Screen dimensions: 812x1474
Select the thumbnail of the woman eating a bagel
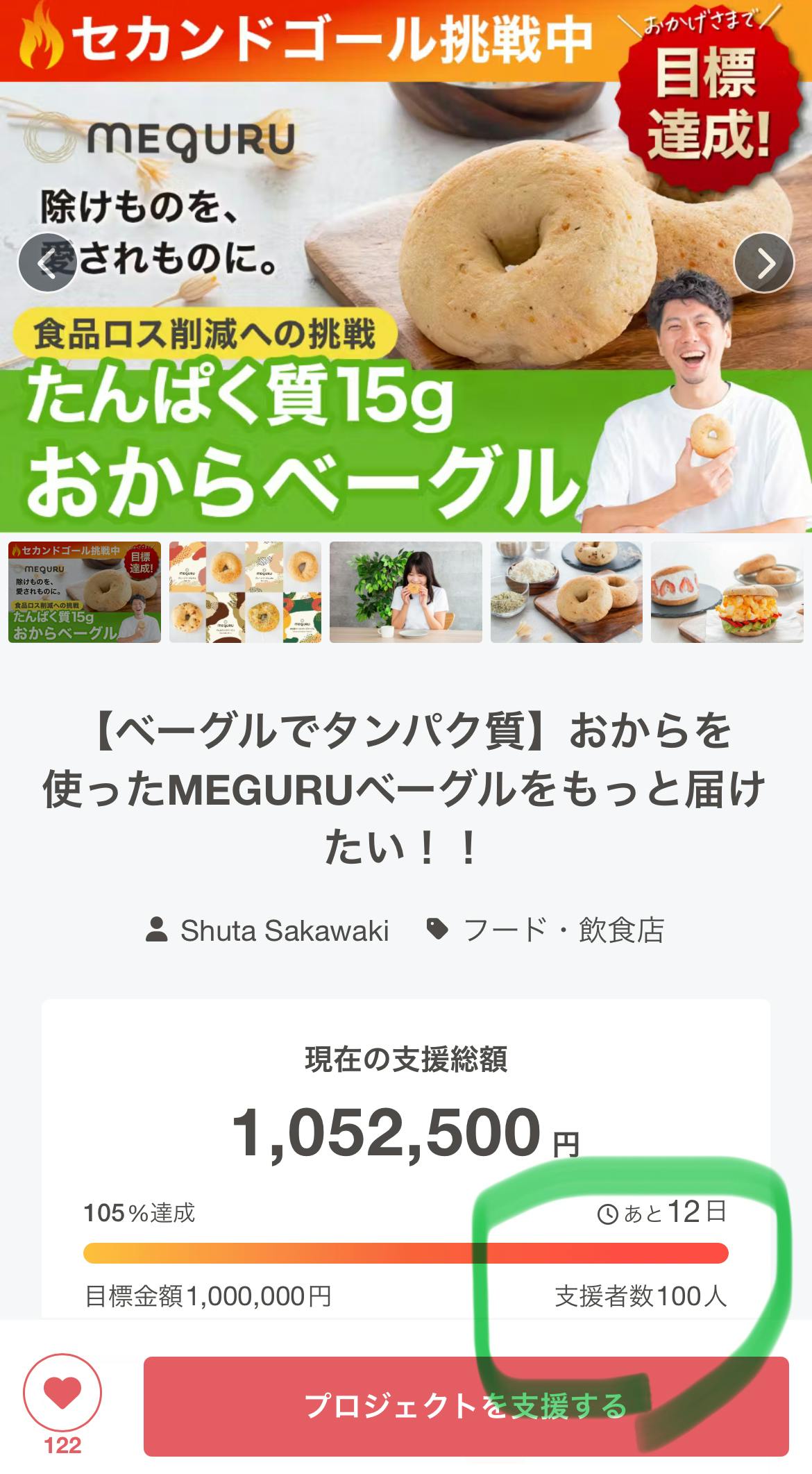pyautogui.click(x=406, y=592)
